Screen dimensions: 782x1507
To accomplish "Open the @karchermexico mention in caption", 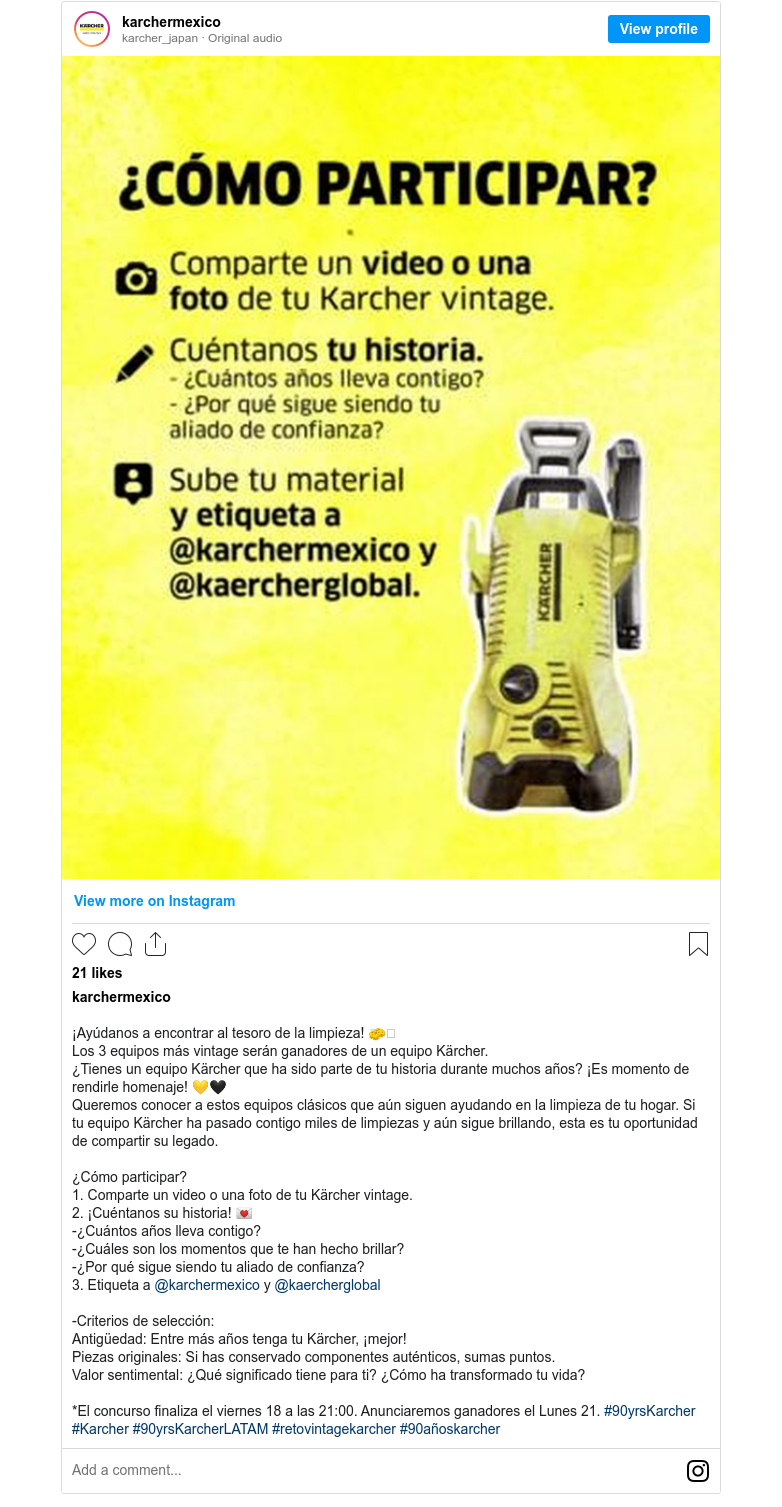I will pyautogui.click(x=207, y=1285).
